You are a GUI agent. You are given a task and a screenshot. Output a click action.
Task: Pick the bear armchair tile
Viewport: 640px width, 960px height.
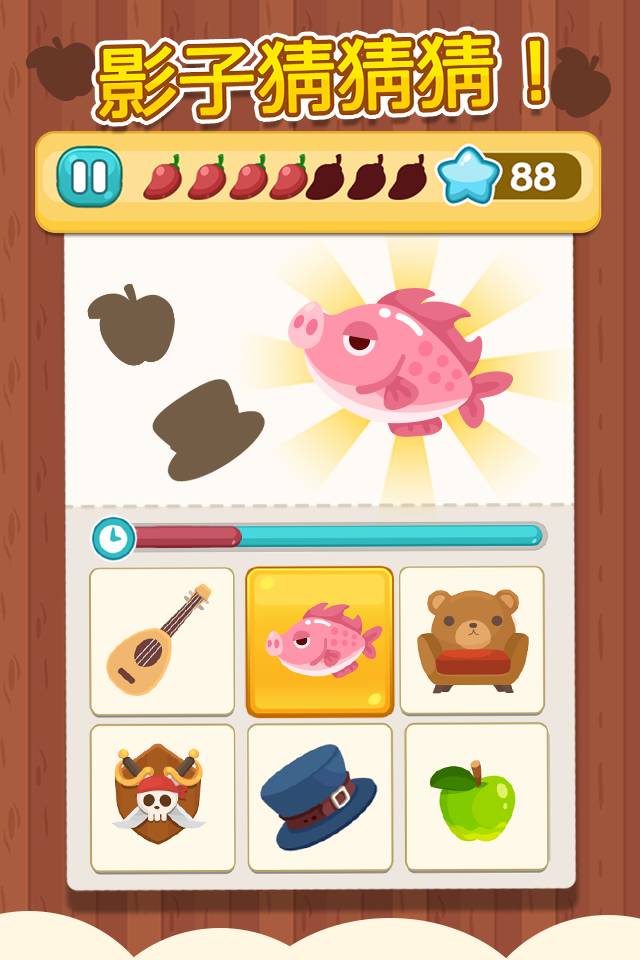pos(472,641)
